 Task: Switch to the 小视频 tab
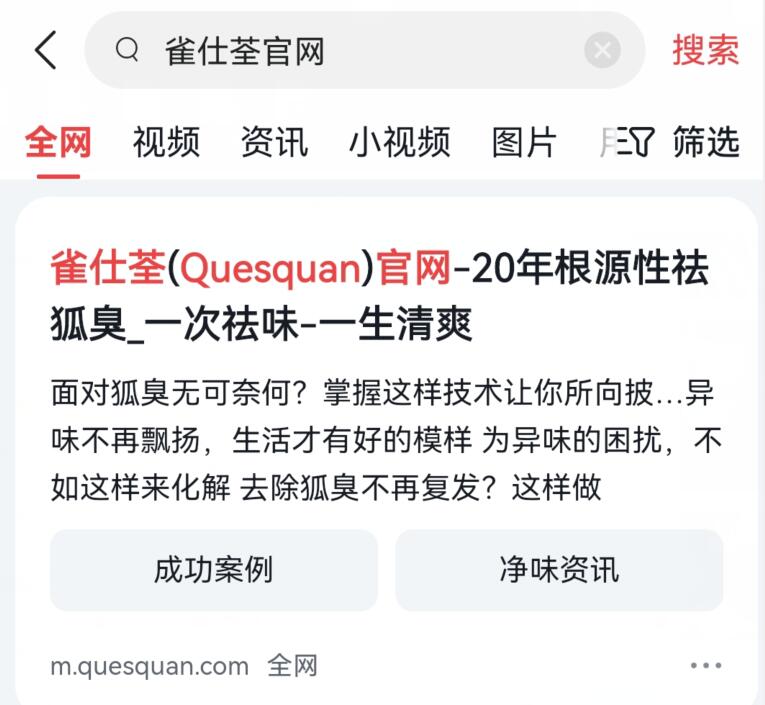click(399, 142)
